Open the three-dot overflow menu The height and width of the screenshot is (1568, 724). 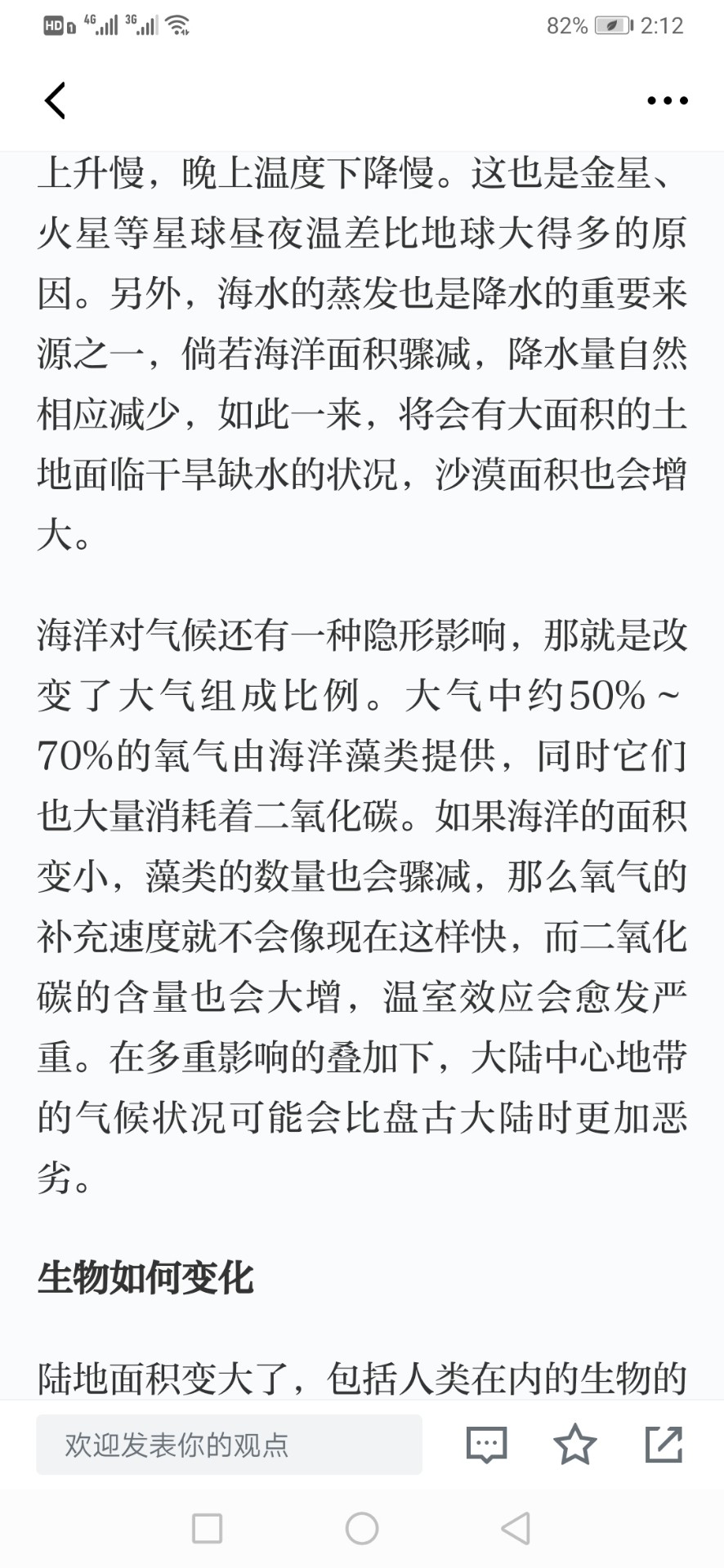click(x=667, y=100)
